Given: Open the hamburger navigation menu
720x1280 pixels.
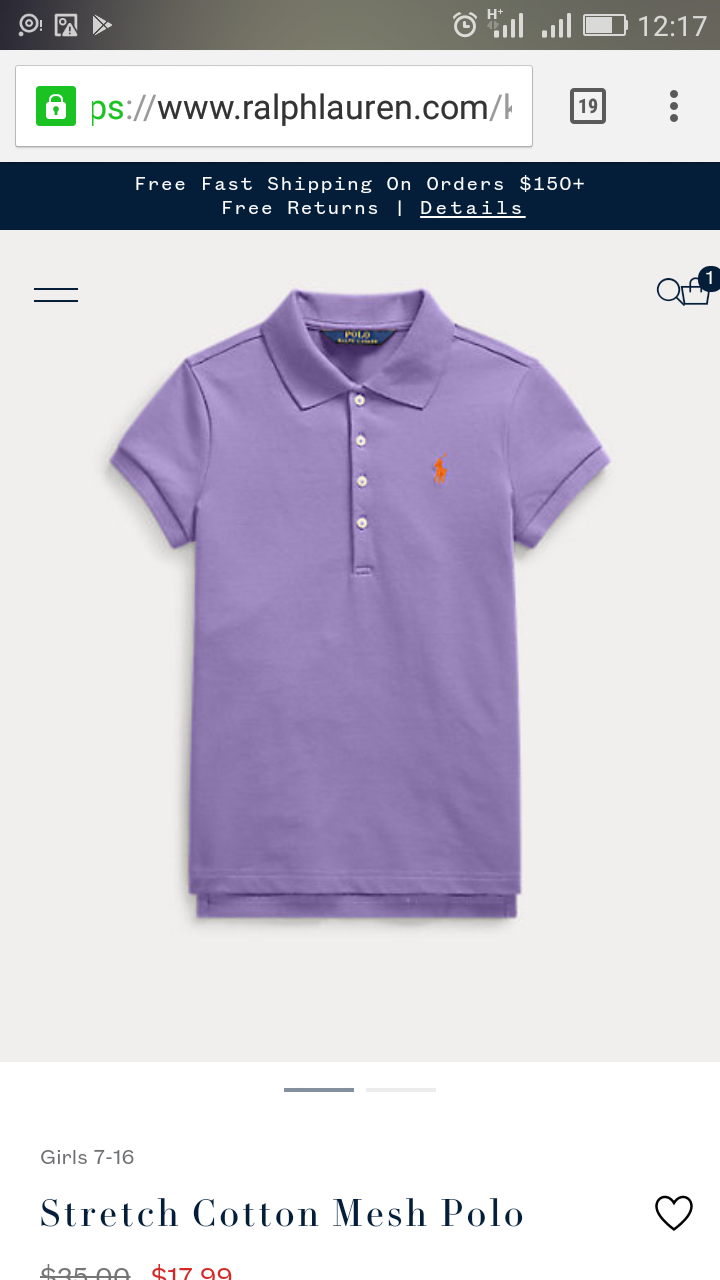Looking at the screenshot, I should (x=56, y=294).
